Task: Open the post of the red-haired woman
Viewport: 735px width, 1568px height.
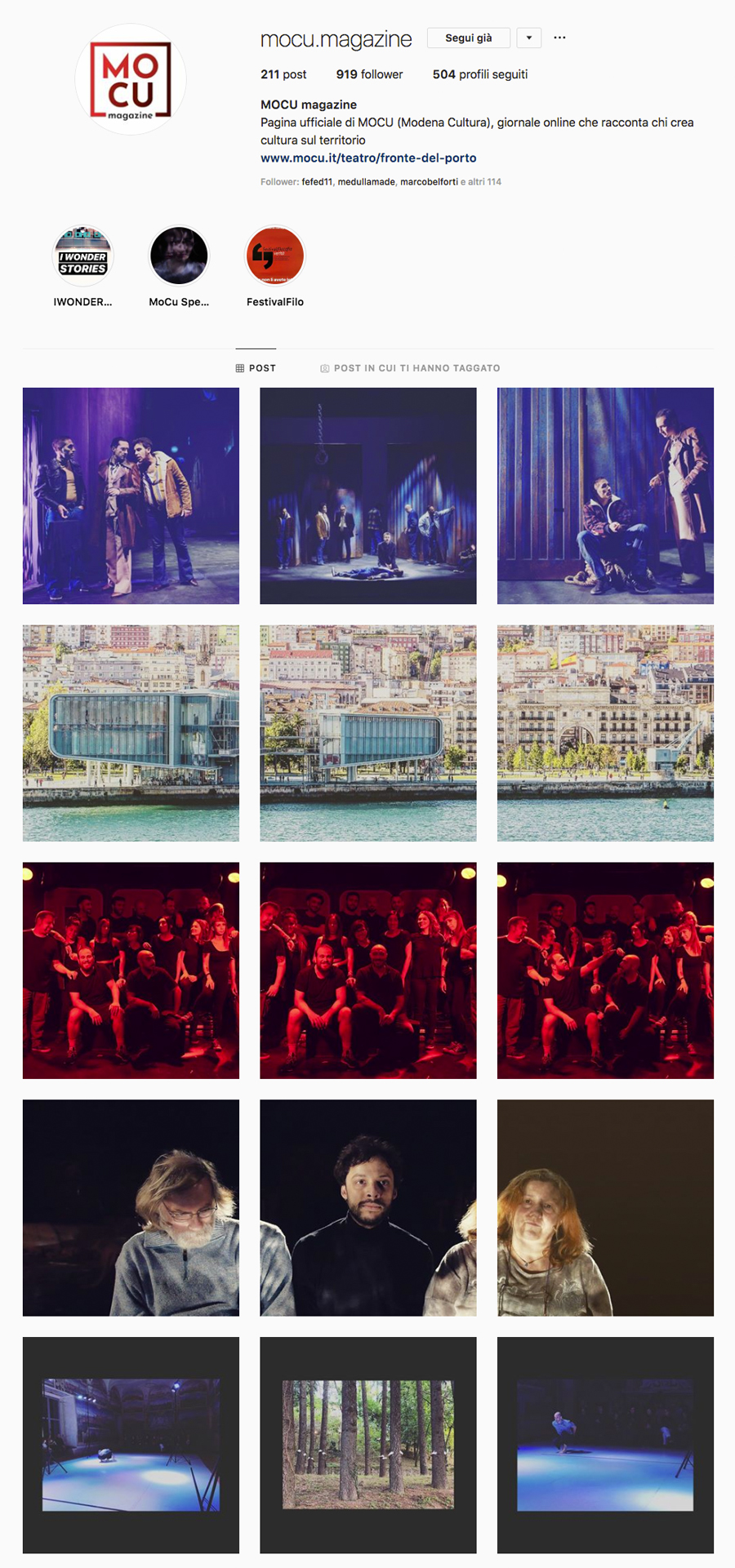Action: 605,1207
